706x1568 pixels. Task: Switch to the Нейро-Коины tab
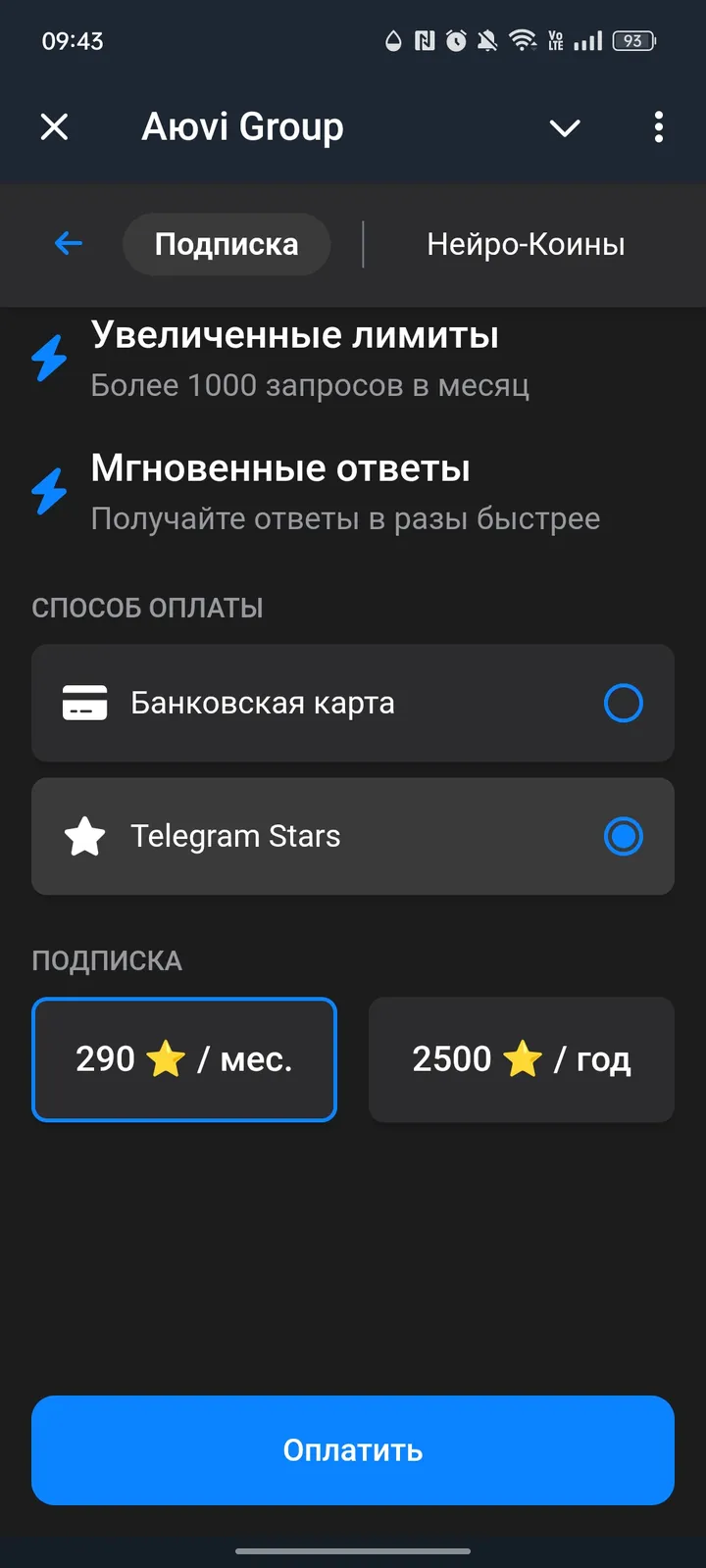[x=526, y=244]
